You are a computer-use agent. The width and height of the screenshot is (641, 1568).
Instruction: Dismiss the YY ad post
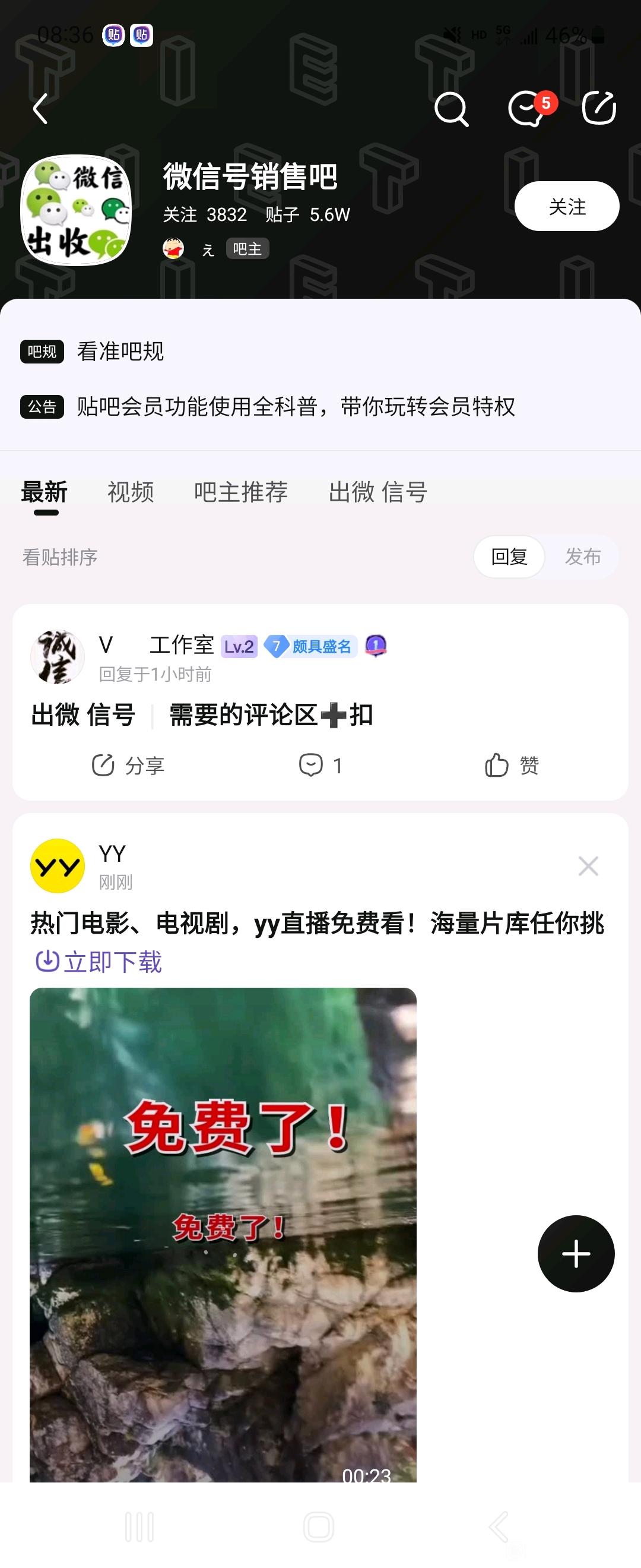[x=588, y=865]
